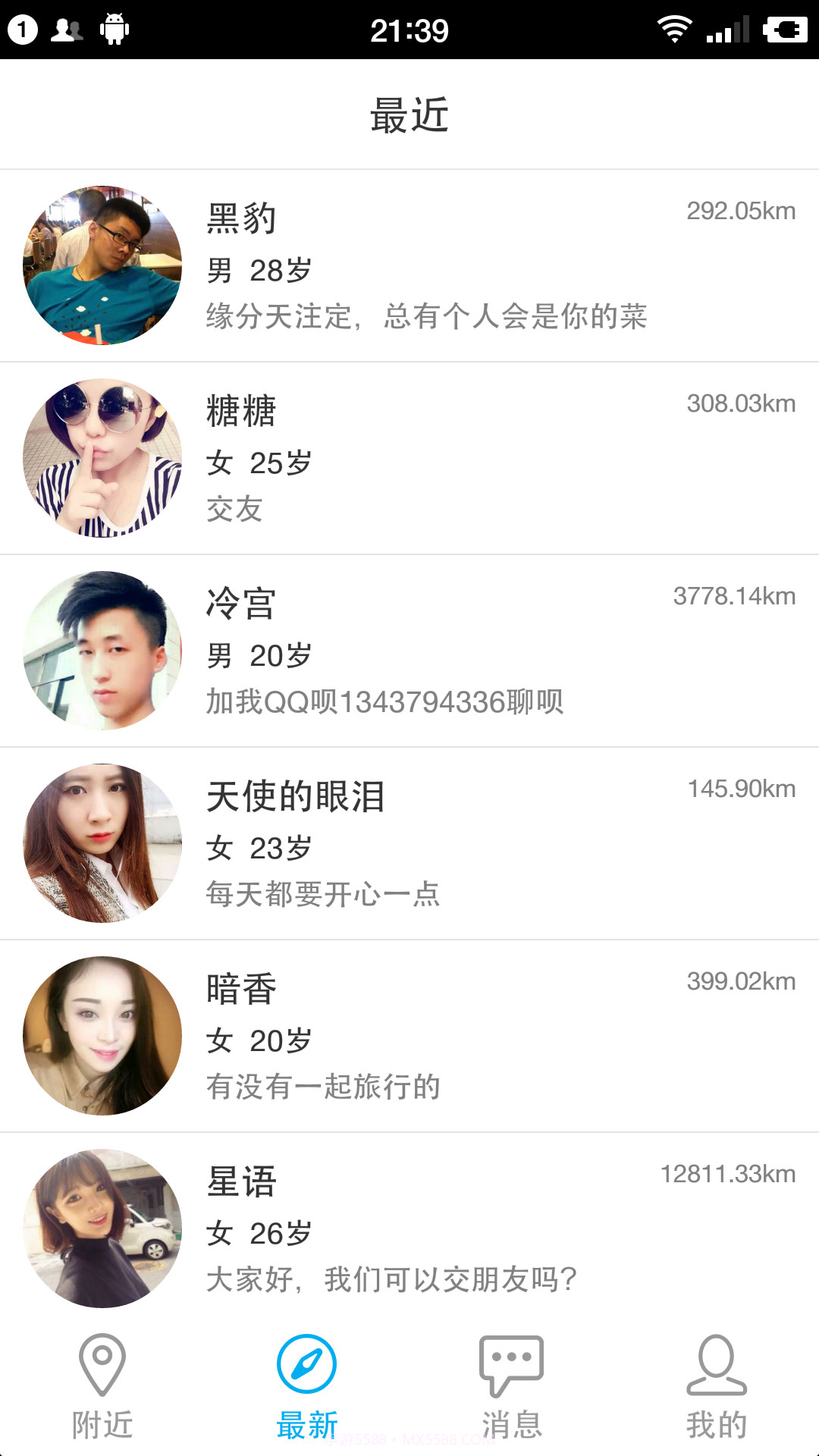
Task: Open the 附近 location pin icon
Action: click(102, 1365)
